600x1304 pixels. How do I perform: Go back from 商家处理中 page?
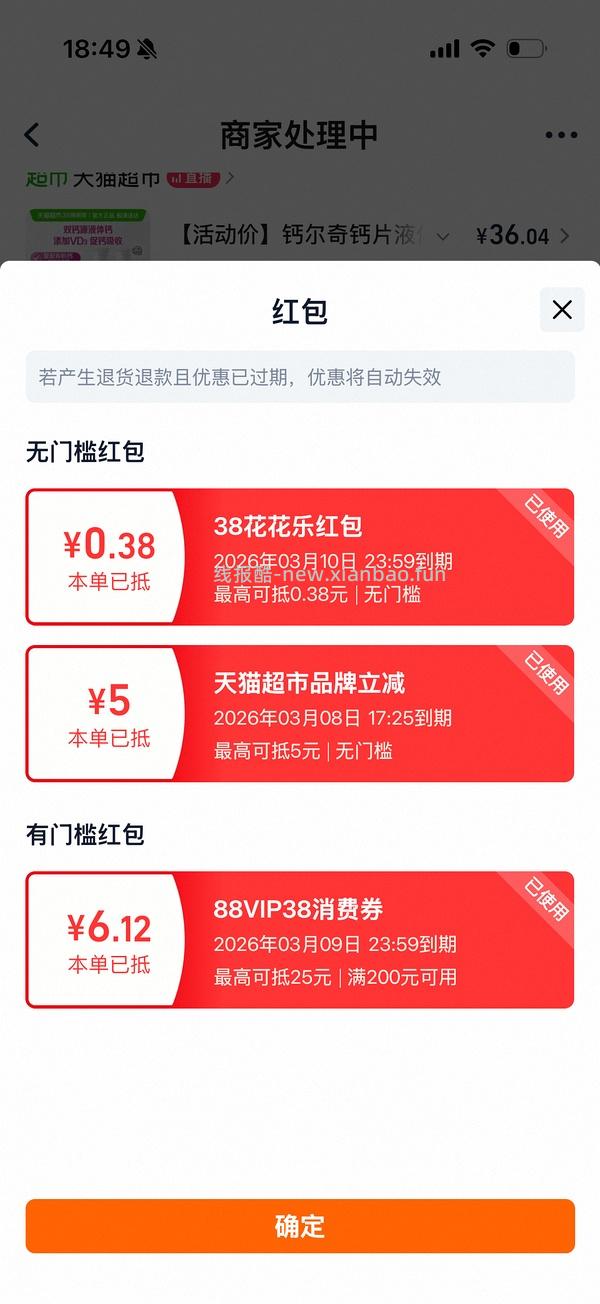32,135
